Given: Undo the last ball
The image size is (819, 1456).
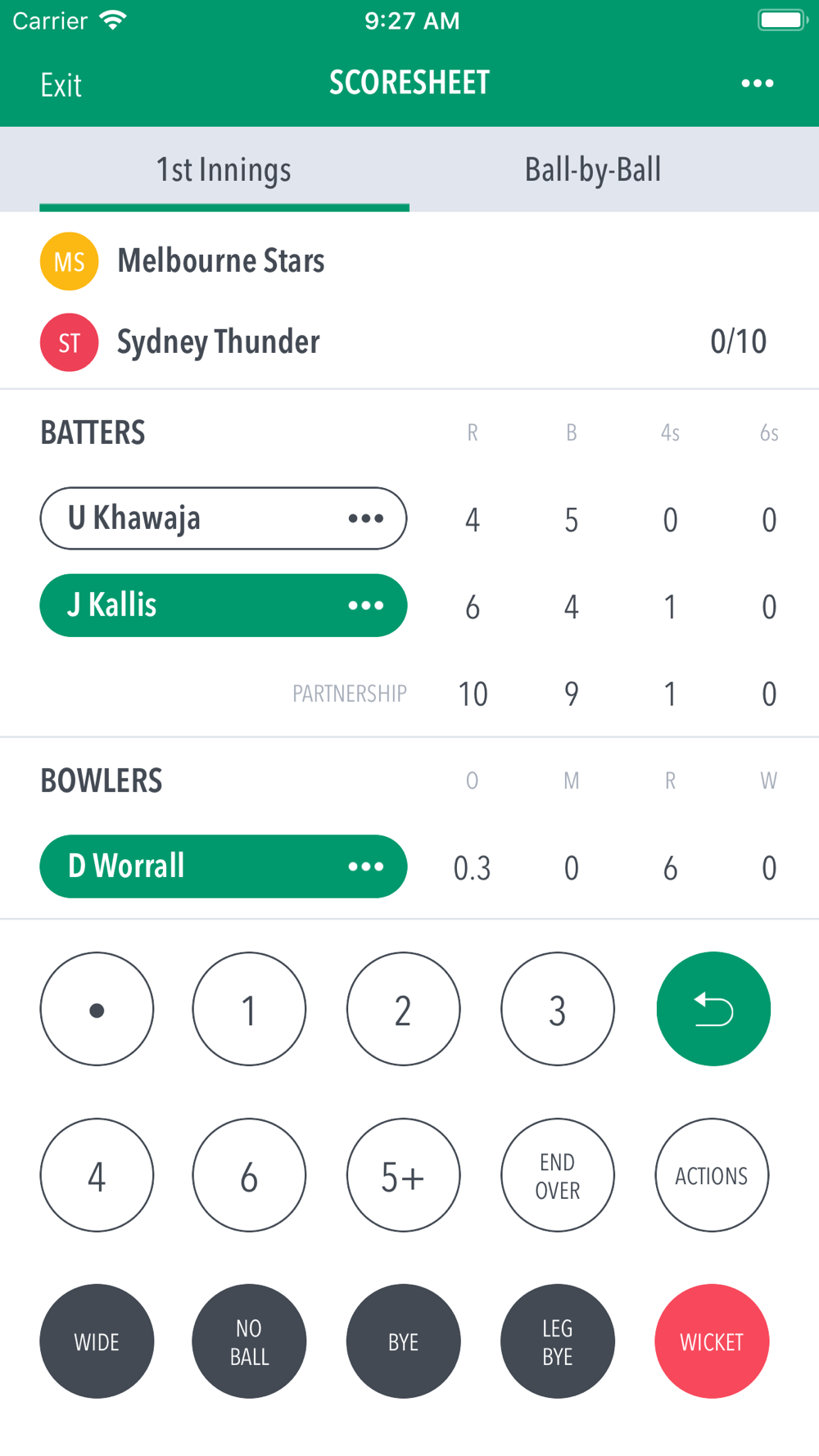Looking at the screenshot, I should click(x=713, y=1009).
